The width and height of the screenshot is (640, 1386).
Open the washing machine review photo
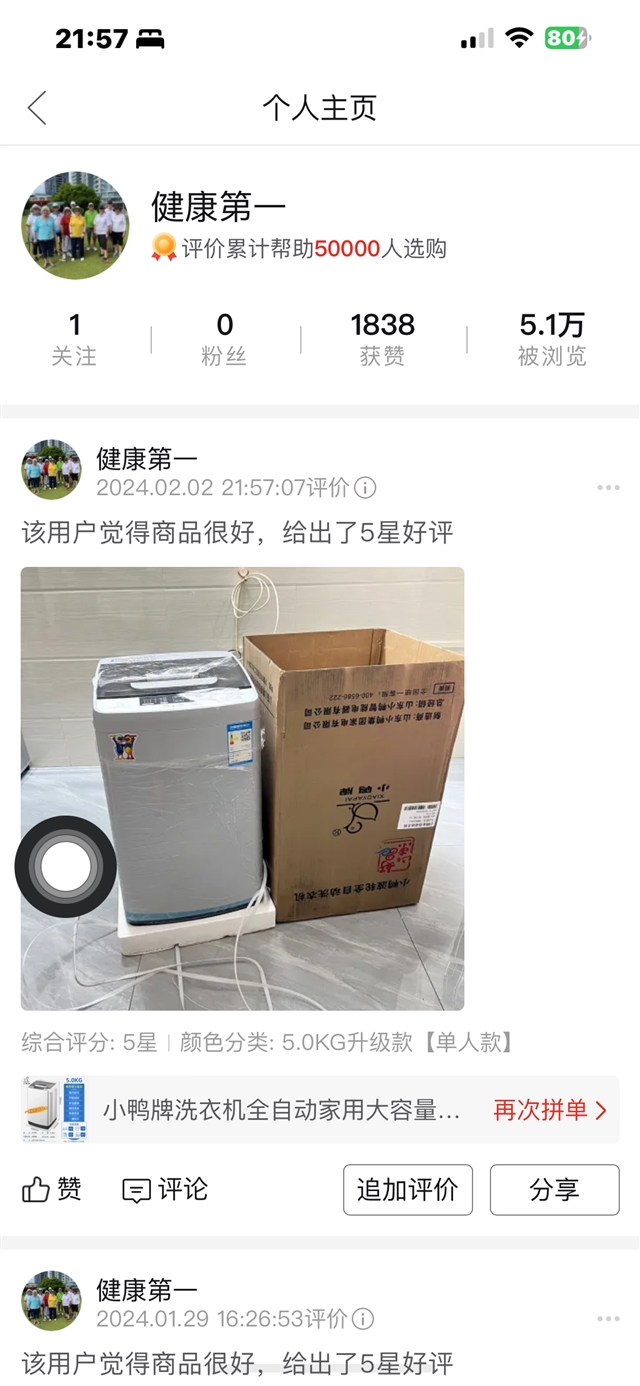(x=242, y=788)
